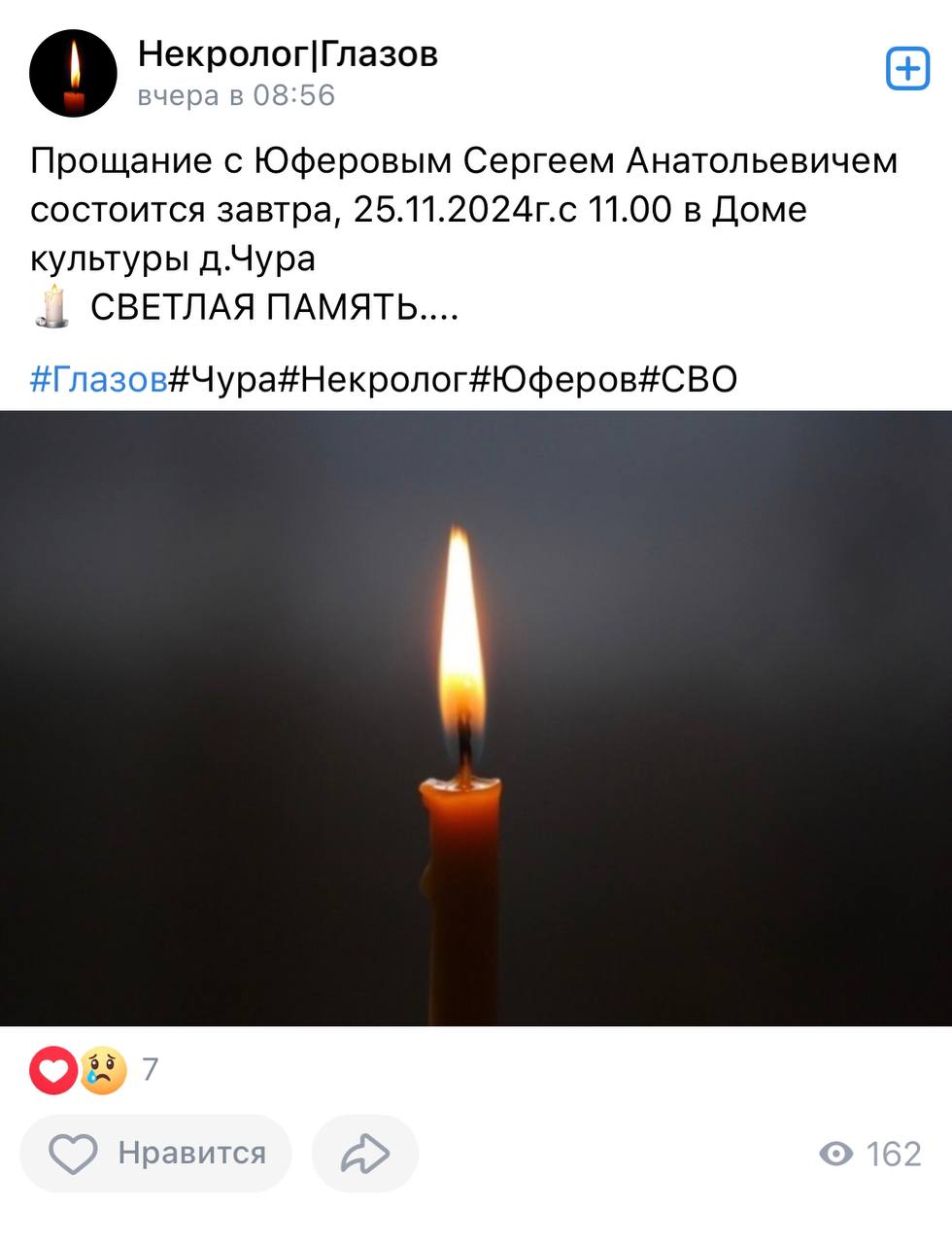This screenshot has width=952, height=1244.
Task: Open the candle photo in the post
Action: point(476,717)
